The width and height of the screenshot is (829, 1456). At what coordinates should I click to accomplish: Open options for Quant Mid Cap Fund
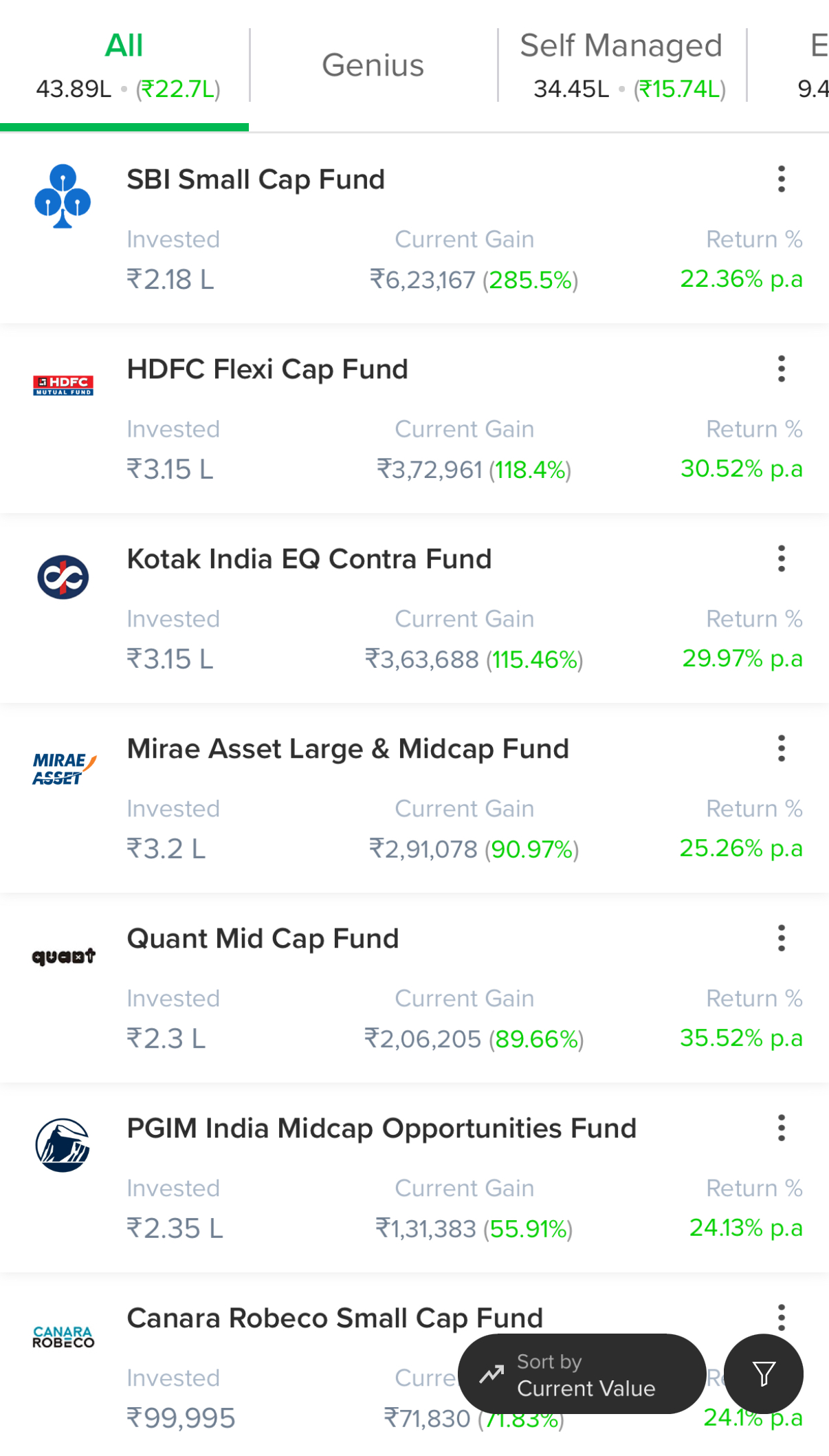[781, 939]
